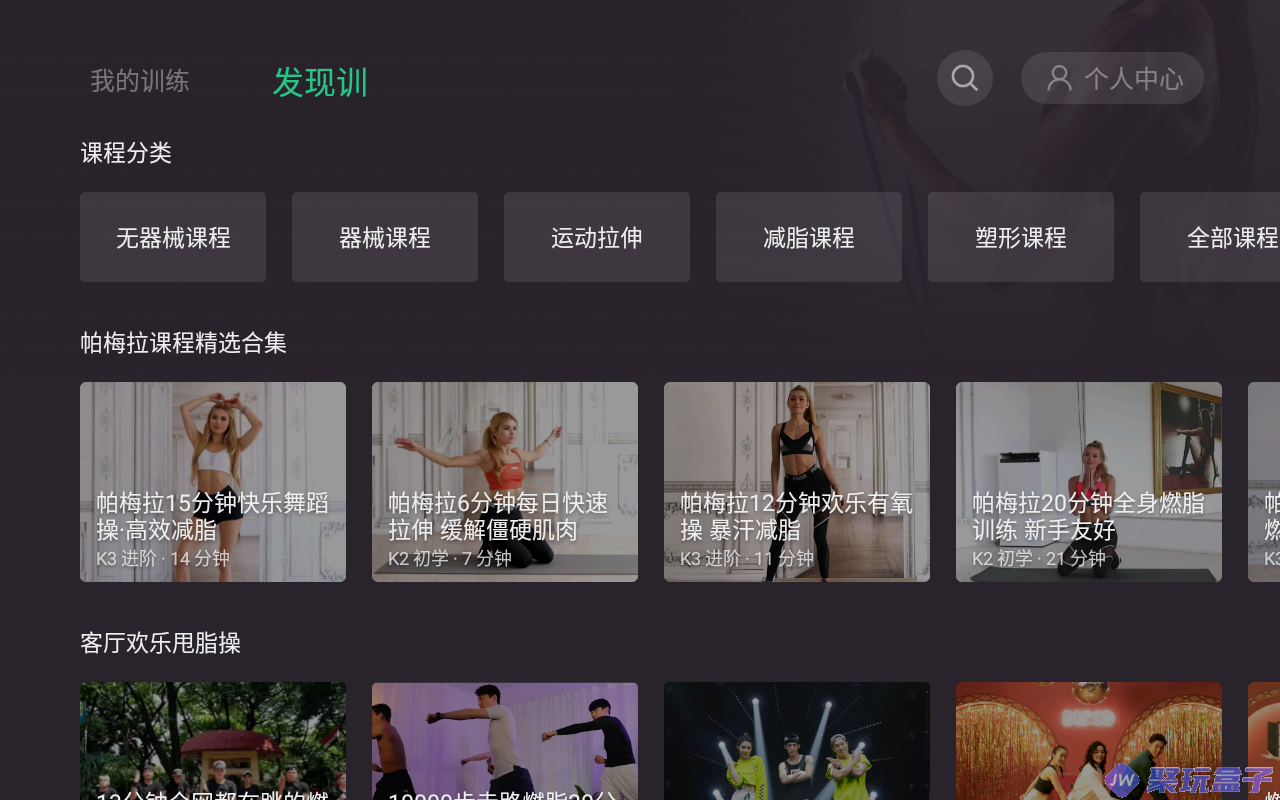This screenshot has width=1280, height=800.
Task: Start 帕梅拉12分钟欢乐有氧操 course
Action: coord(797,481)
